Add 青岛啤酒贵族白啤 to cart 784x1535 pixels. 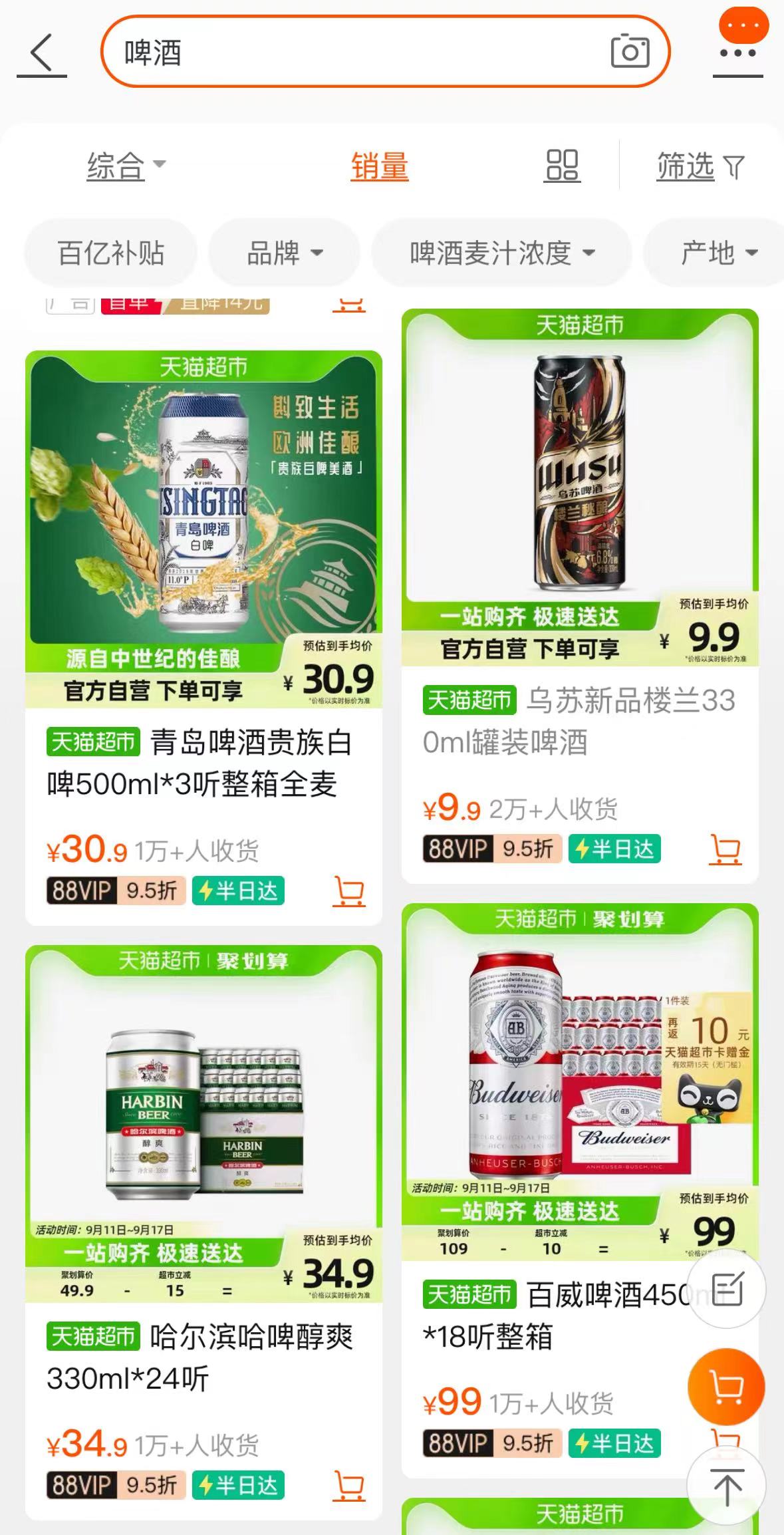coord(349,891)
